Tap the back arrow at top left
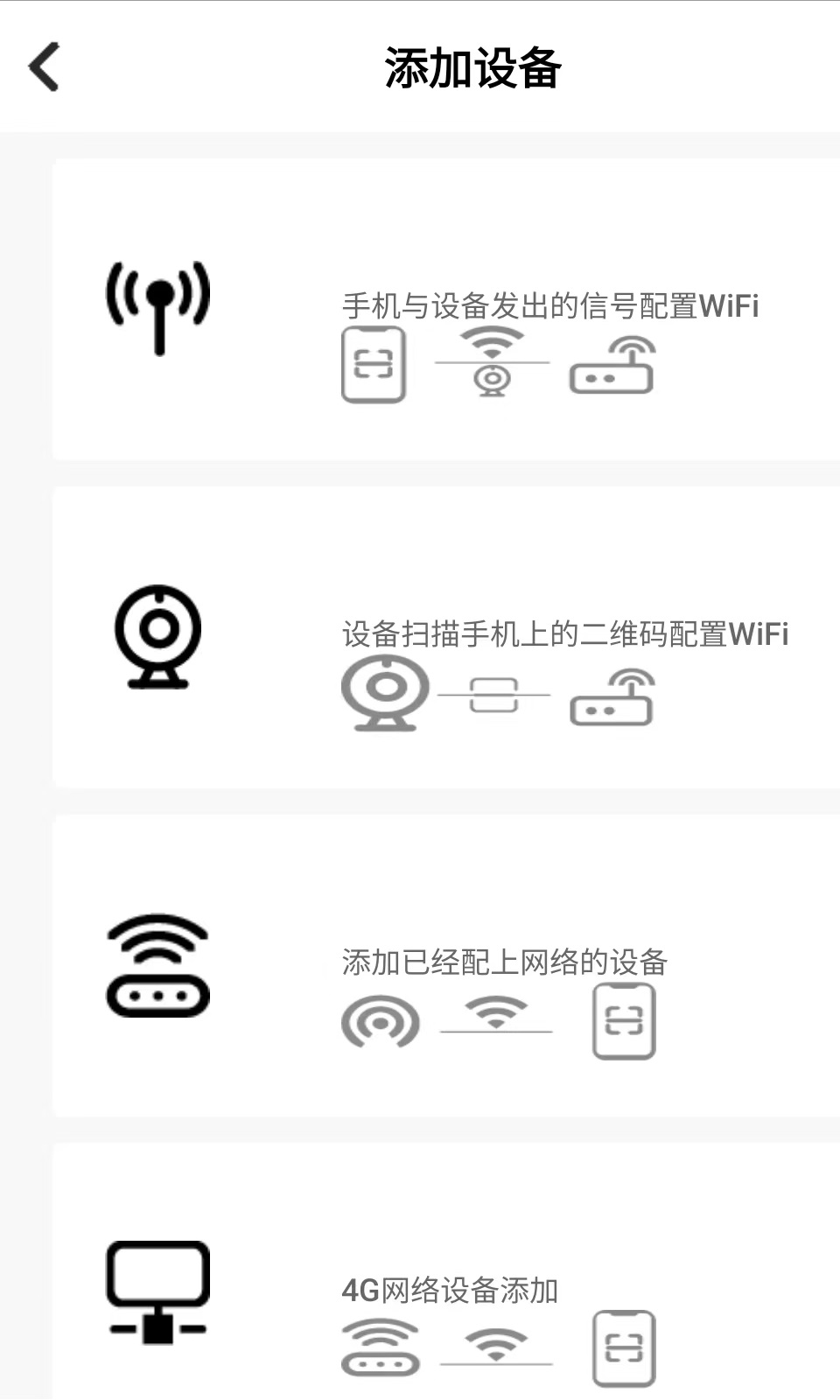The image size is (840, 1400). tap(44, 67)
